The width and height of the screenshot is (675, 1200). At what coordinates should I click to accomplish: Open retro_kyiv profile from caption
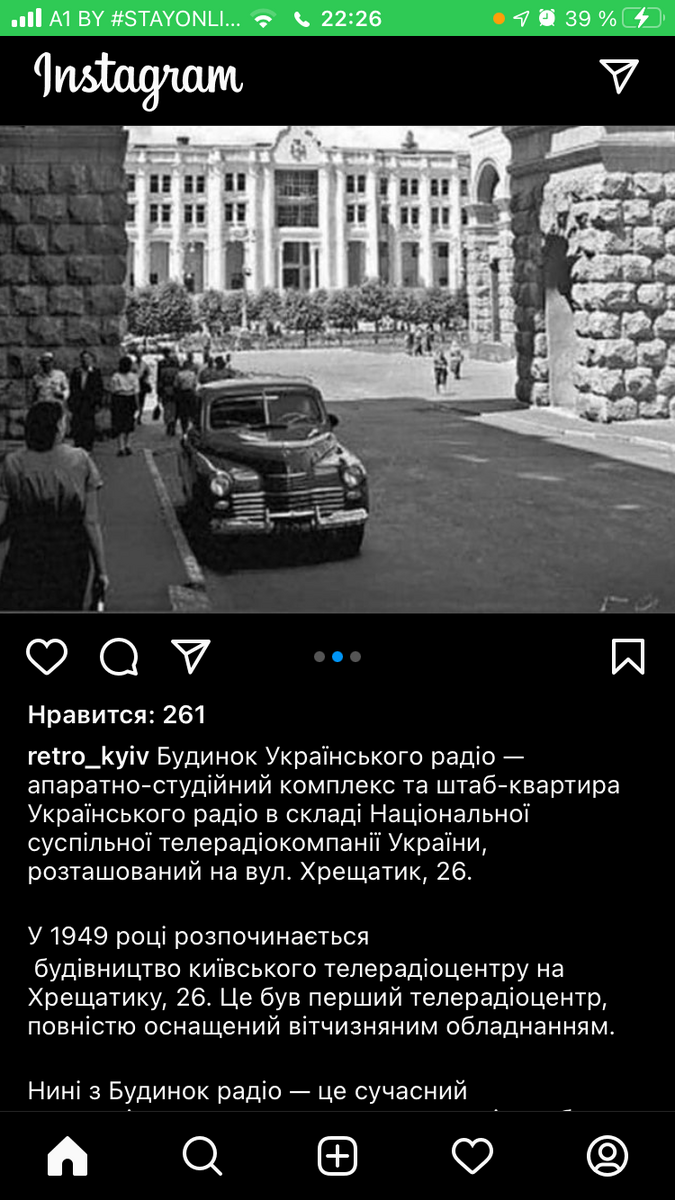(x=89, y=756)
